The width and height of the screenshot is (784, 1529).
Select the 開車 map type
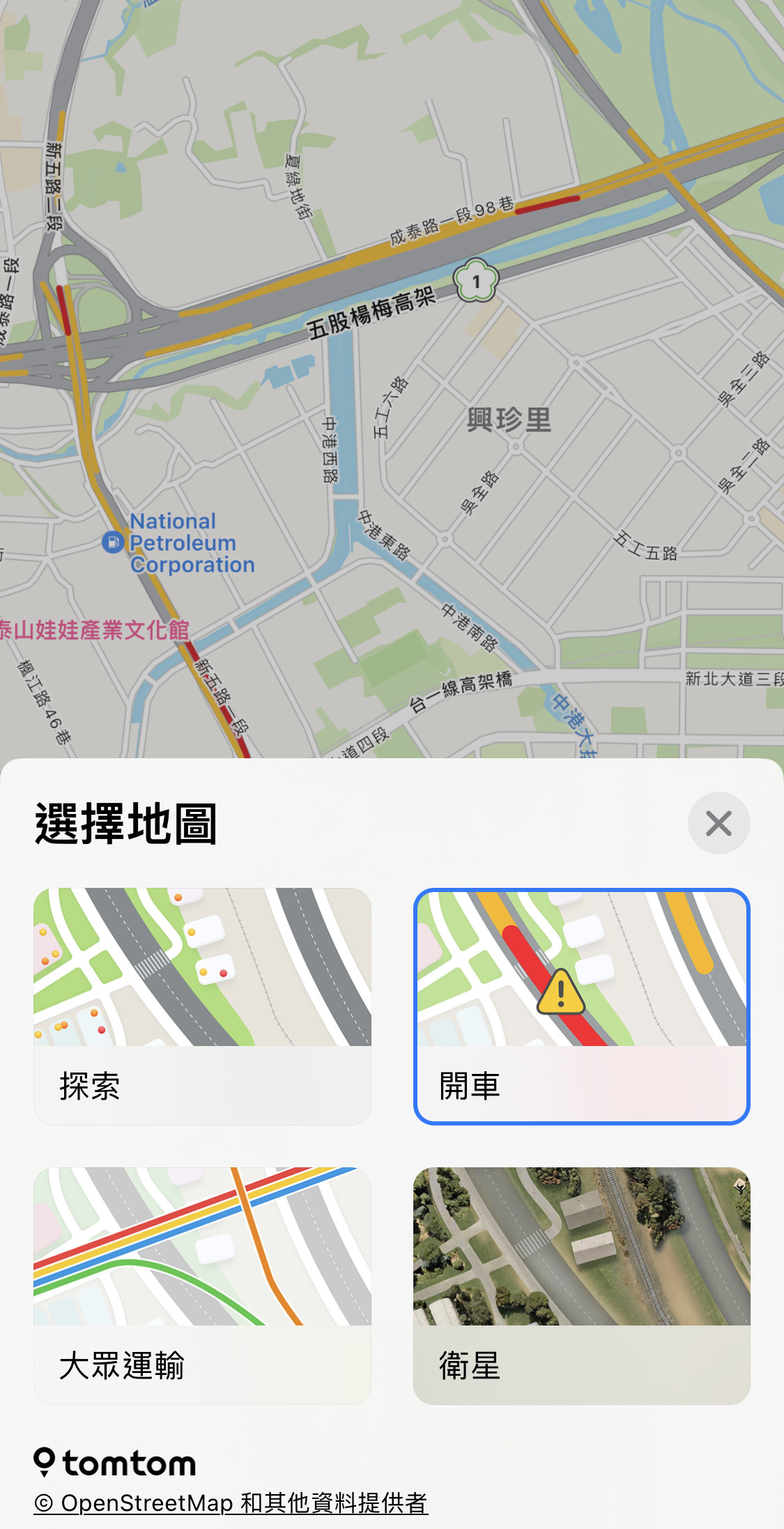581,1006
